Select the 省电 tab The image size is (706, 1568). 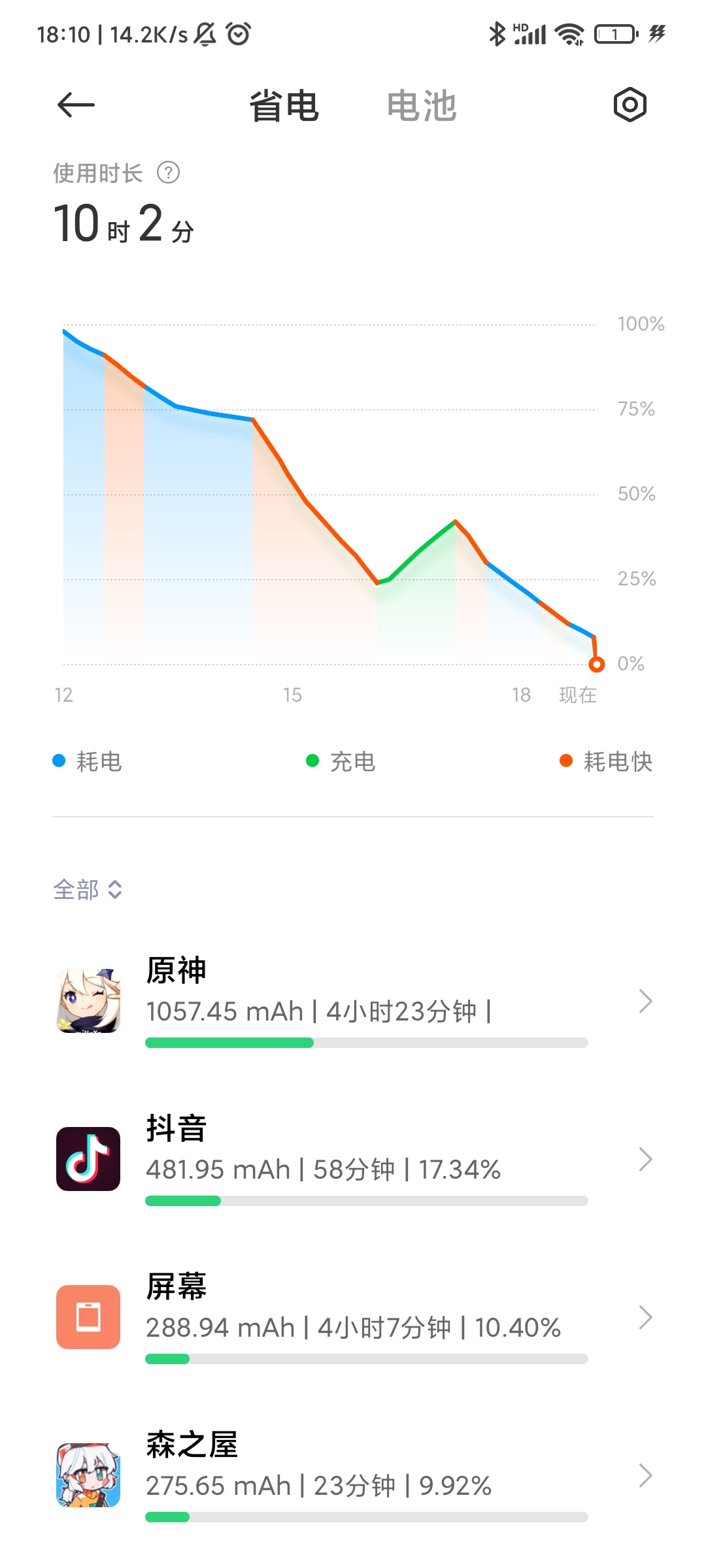coord(284,106)
